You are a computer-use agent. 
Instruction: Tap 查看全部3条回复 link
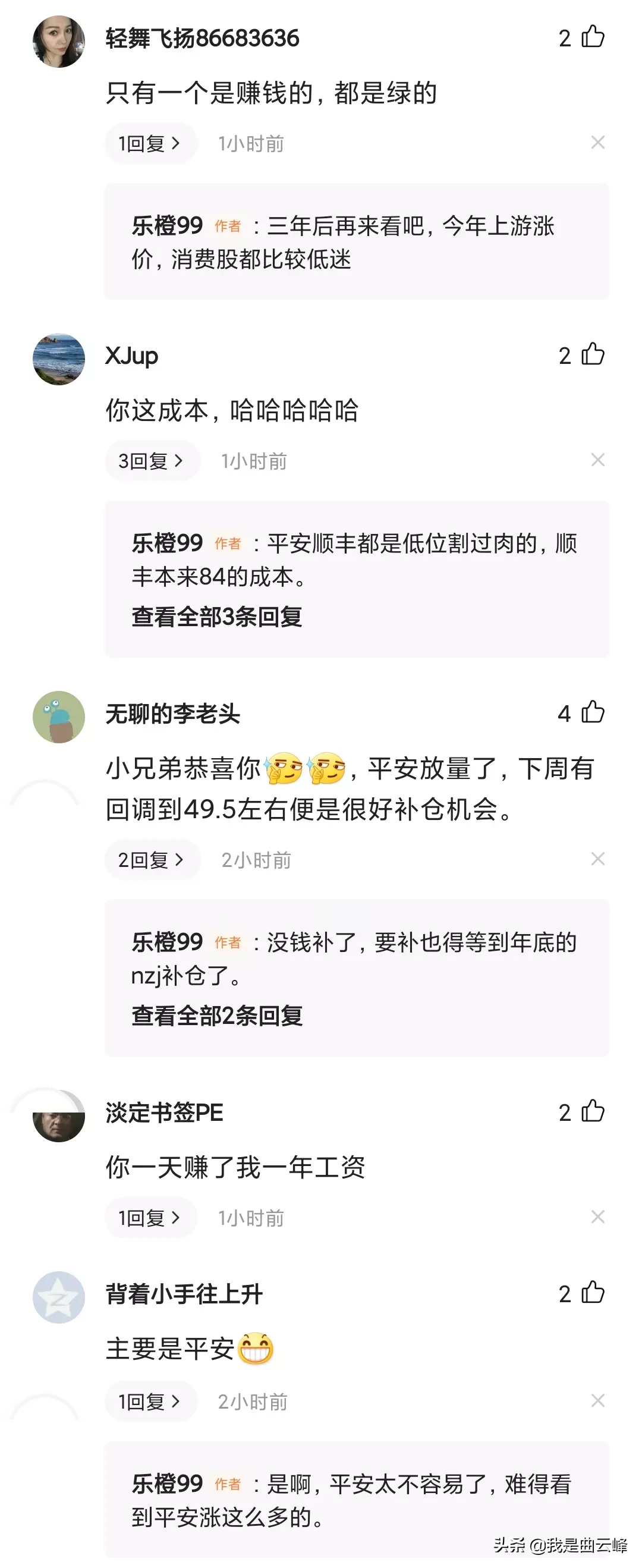click(x=216, y=617)
